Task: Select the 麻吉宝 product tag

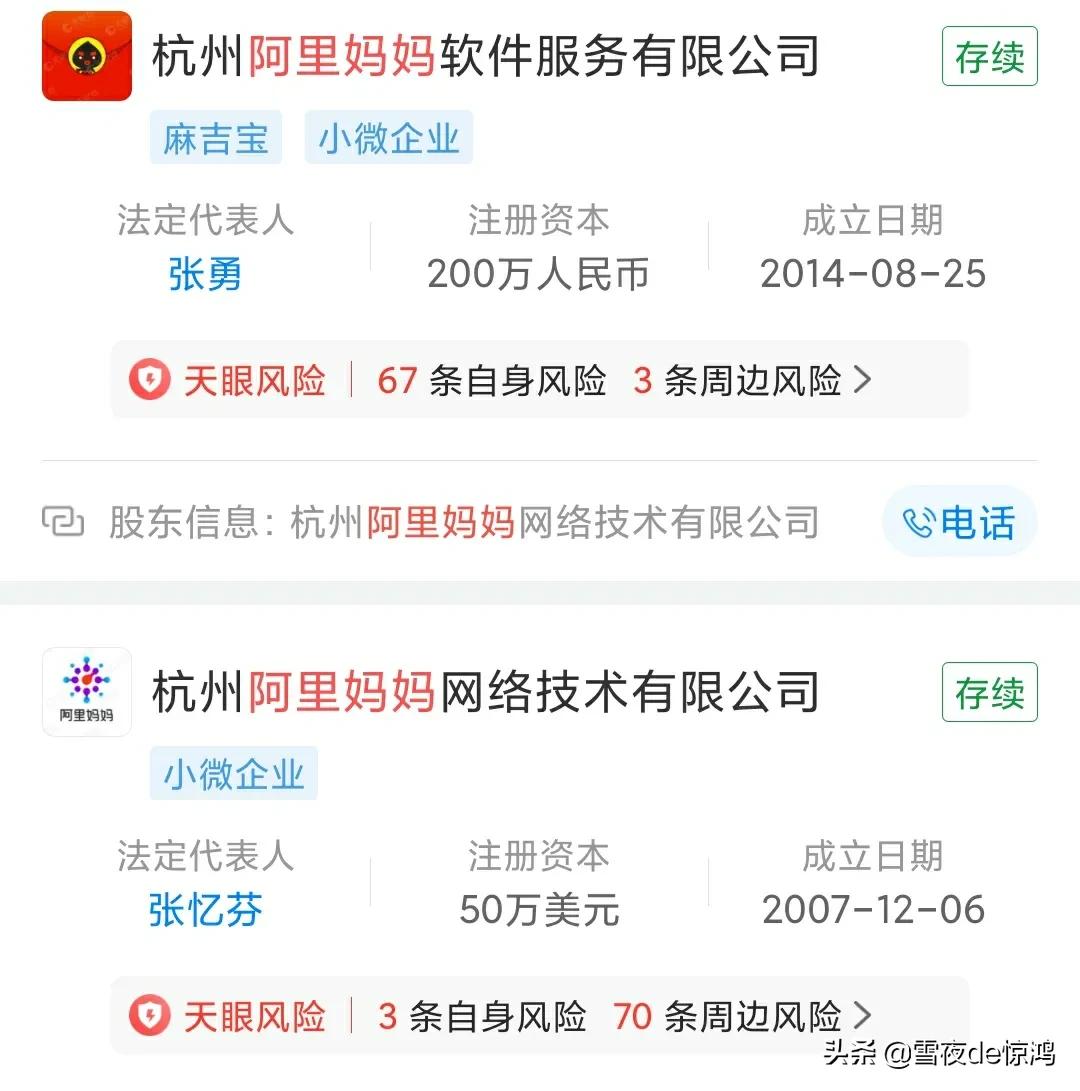Action: (216, 139)
